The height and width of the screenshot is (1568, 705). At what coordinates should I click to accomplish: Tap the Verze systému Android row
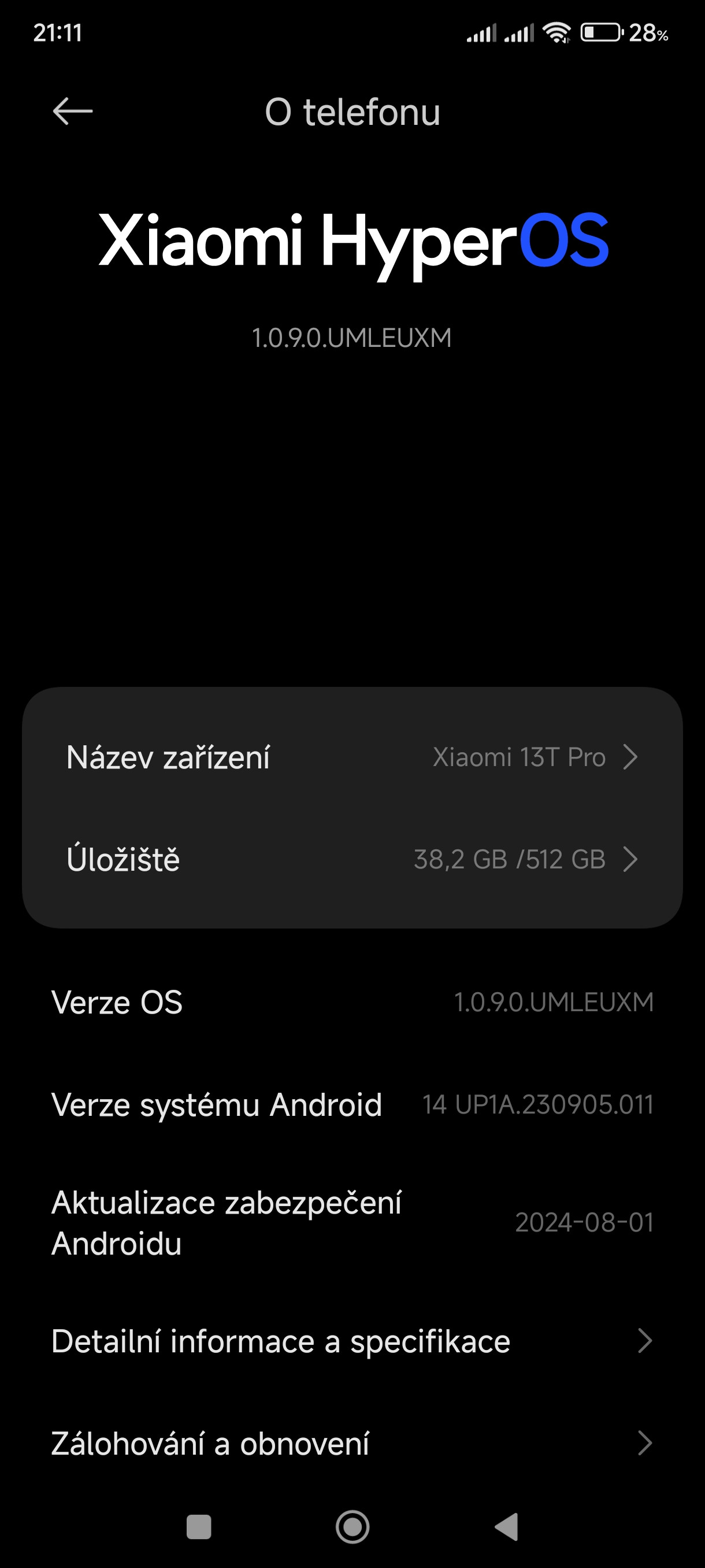pos(352,1104)
